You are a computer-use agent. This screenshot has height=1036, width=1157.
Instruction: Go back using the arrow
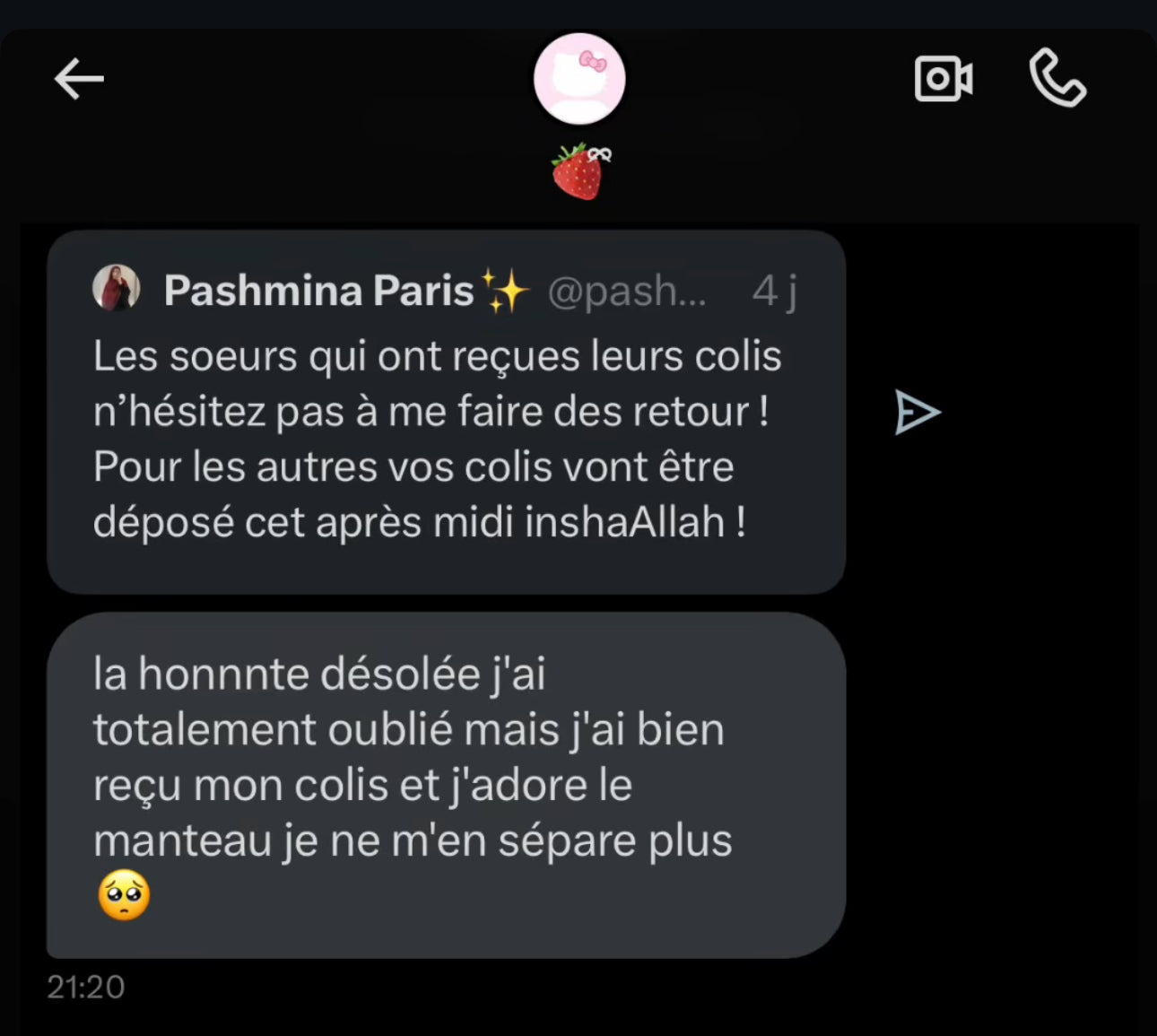tap(79, 79)
